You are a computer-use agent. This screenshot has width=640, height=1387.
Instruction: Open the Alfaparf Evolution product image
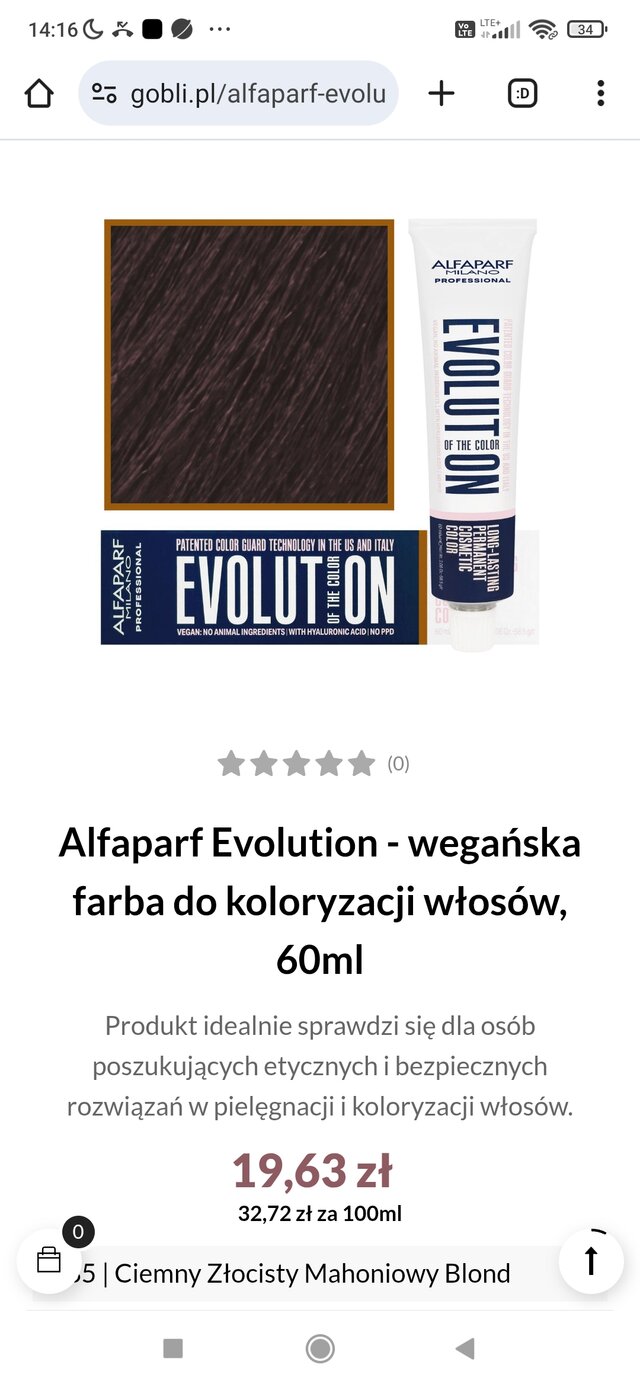click(320, 432)
